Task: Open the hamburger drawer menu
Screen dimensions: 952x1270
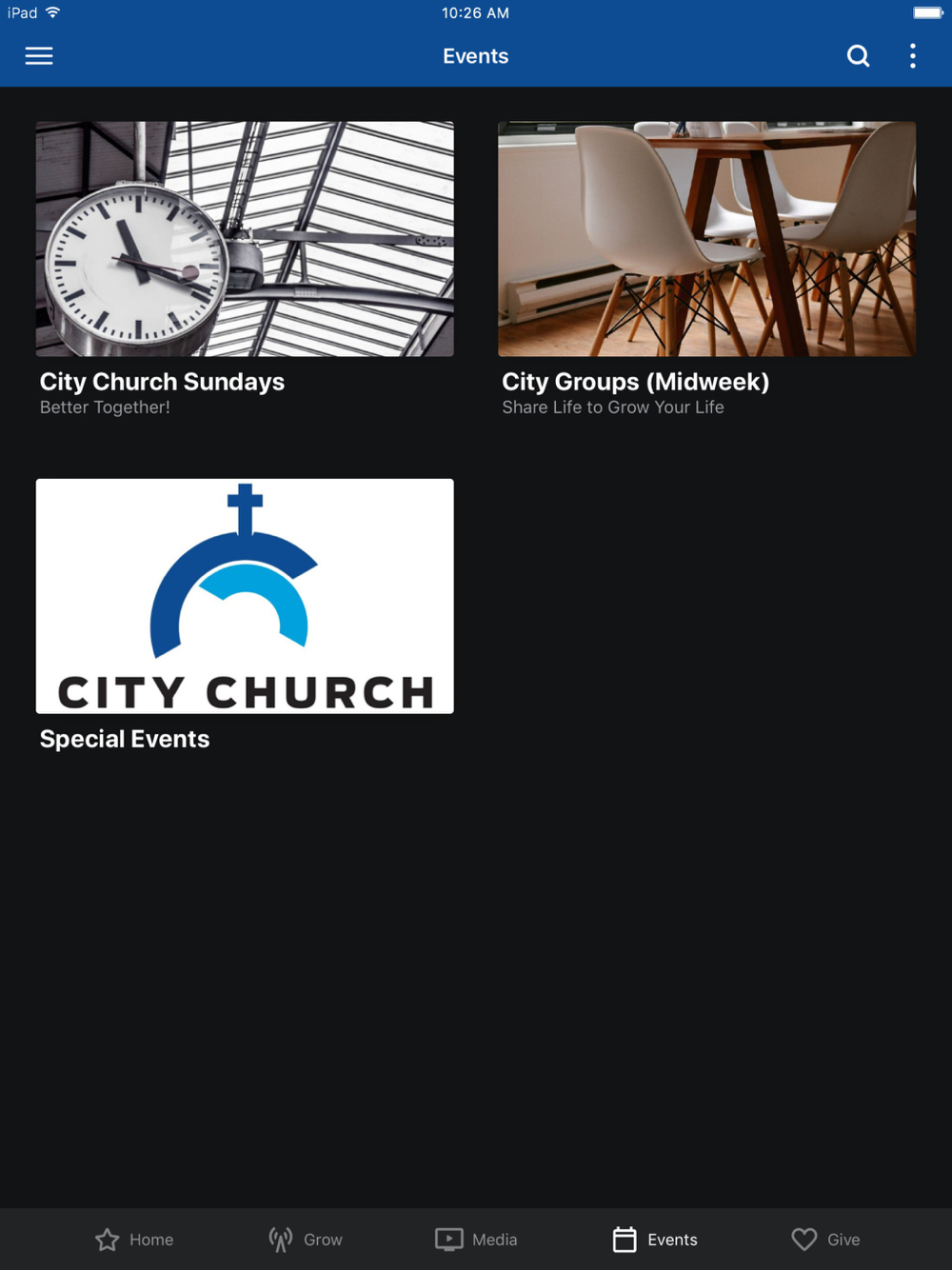Action: (x=39, y=56)
